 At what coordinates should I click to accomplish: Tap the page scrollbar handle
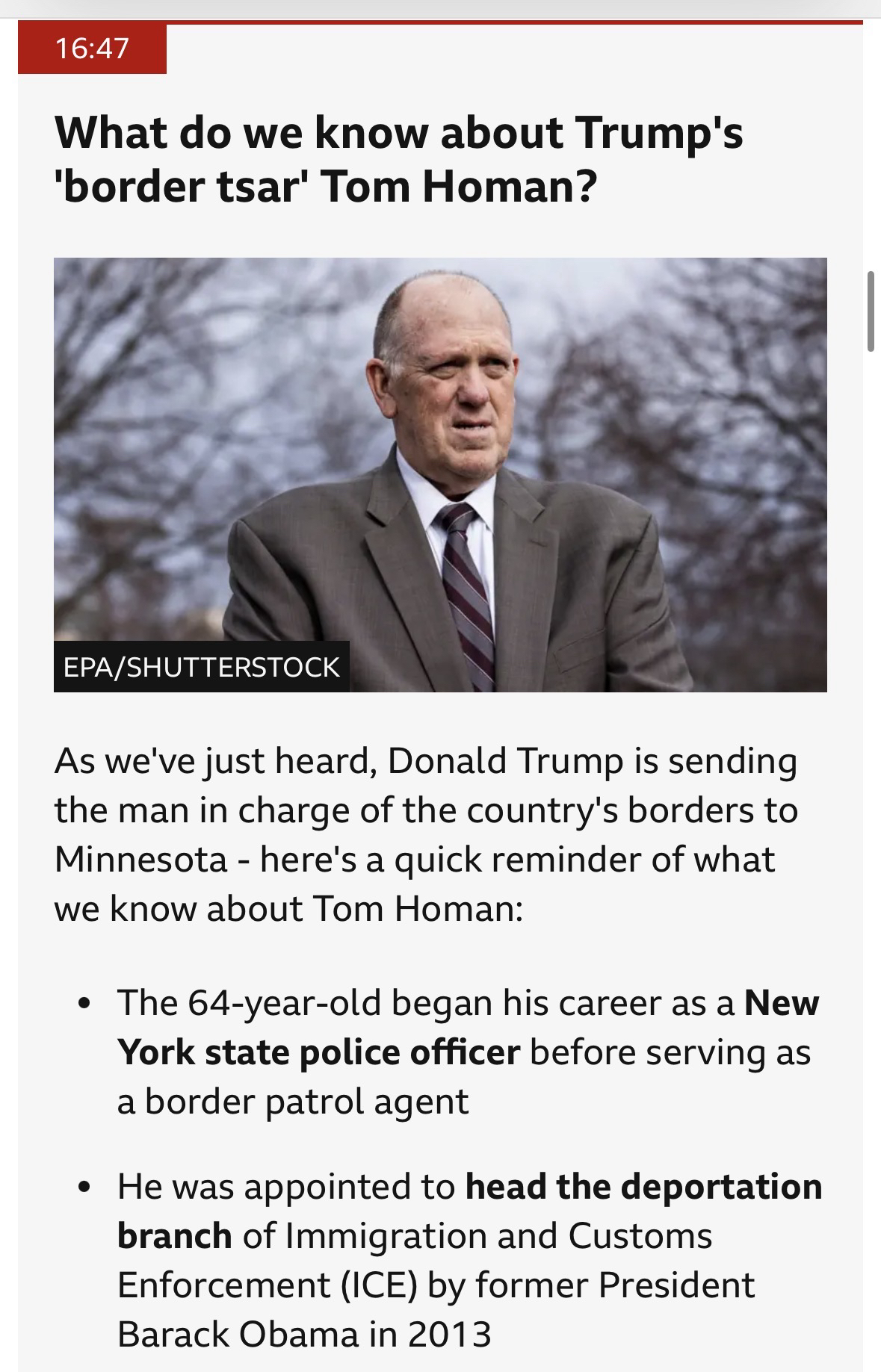pyautogui.click(x=871, y=311)
